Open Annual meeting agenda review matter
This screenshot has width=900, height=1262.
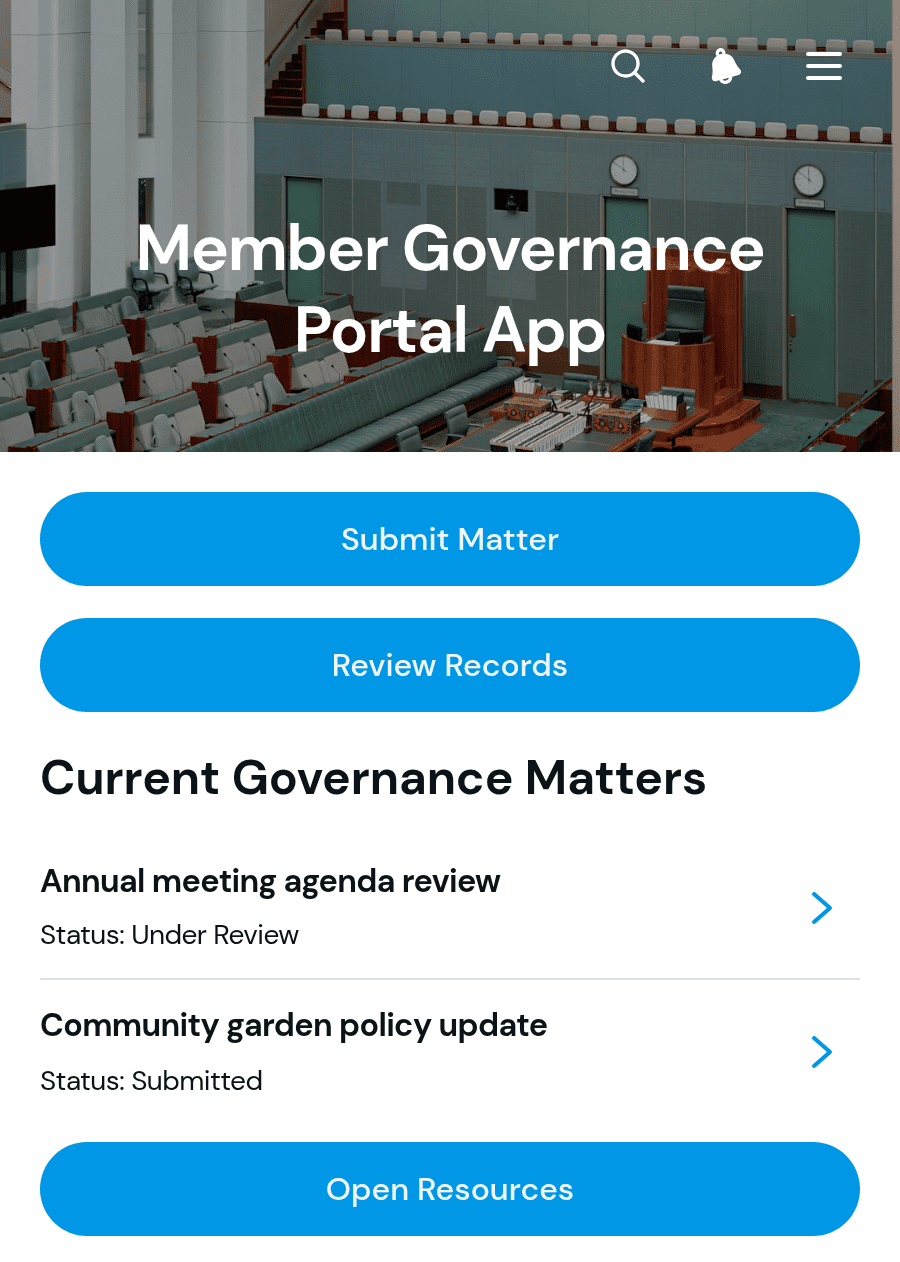click(x=450, y=907)
